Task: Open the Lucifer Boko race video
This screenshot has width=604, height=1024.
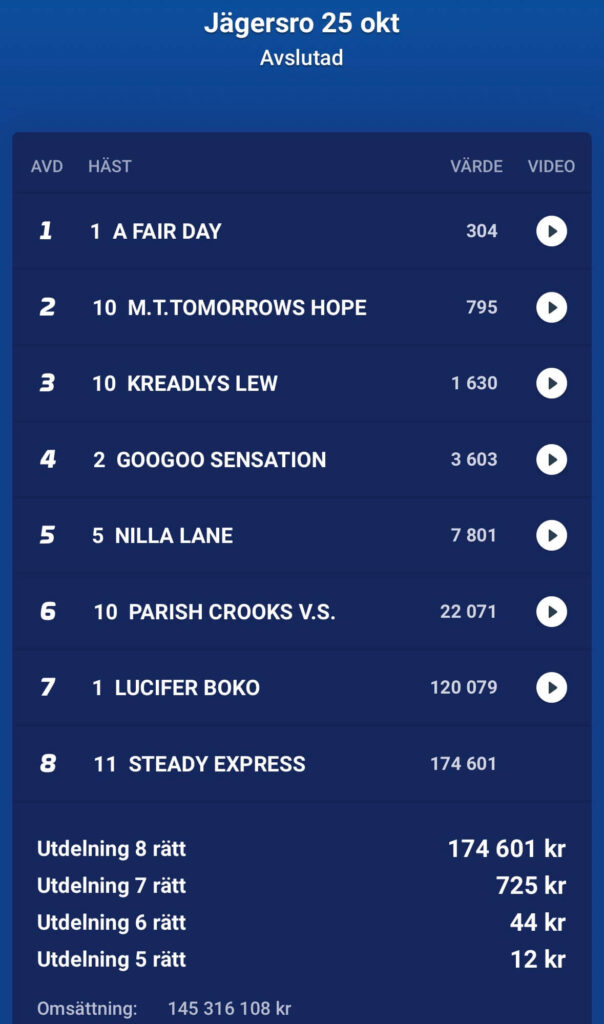Action: 551,687
